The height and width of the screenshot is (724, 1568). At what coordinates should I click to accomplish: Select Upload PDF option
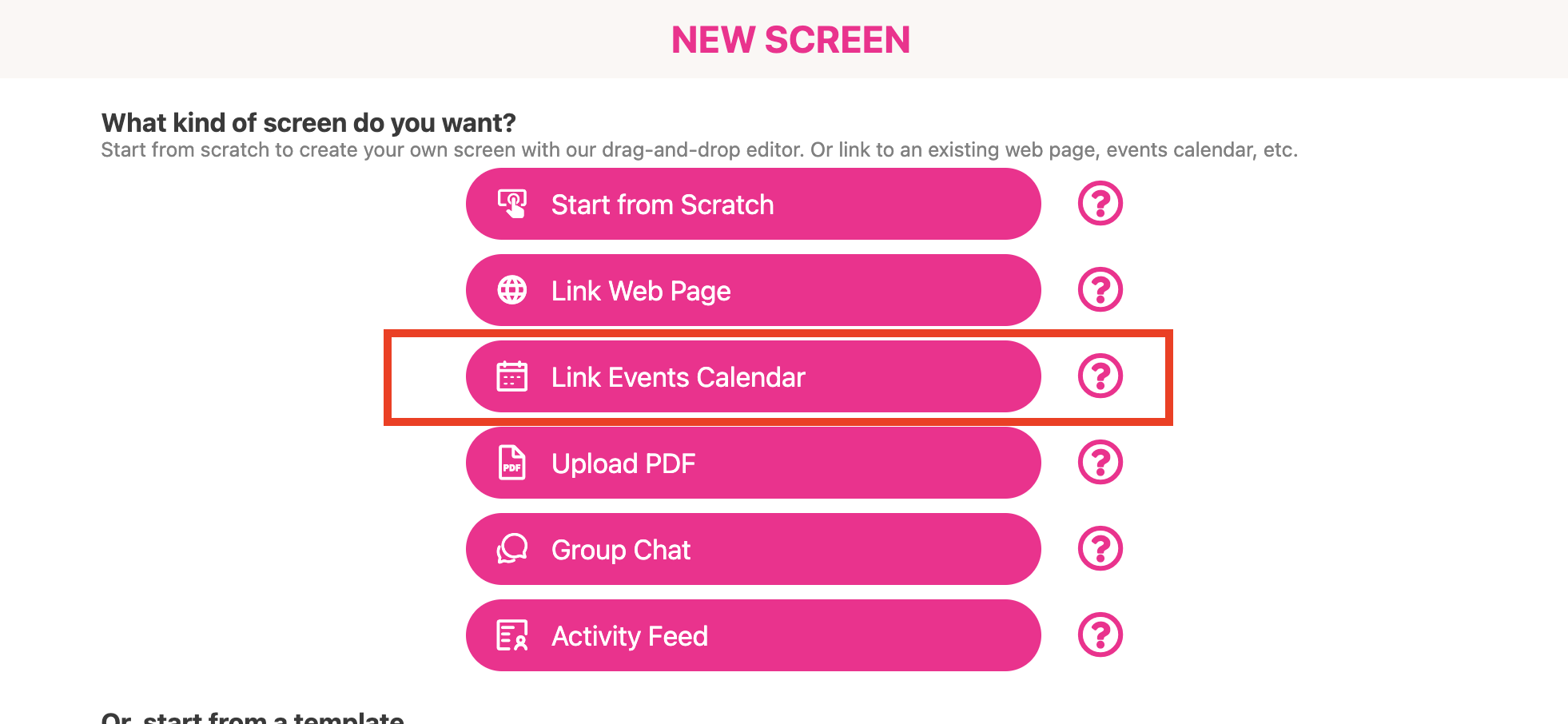coord(753,463)
